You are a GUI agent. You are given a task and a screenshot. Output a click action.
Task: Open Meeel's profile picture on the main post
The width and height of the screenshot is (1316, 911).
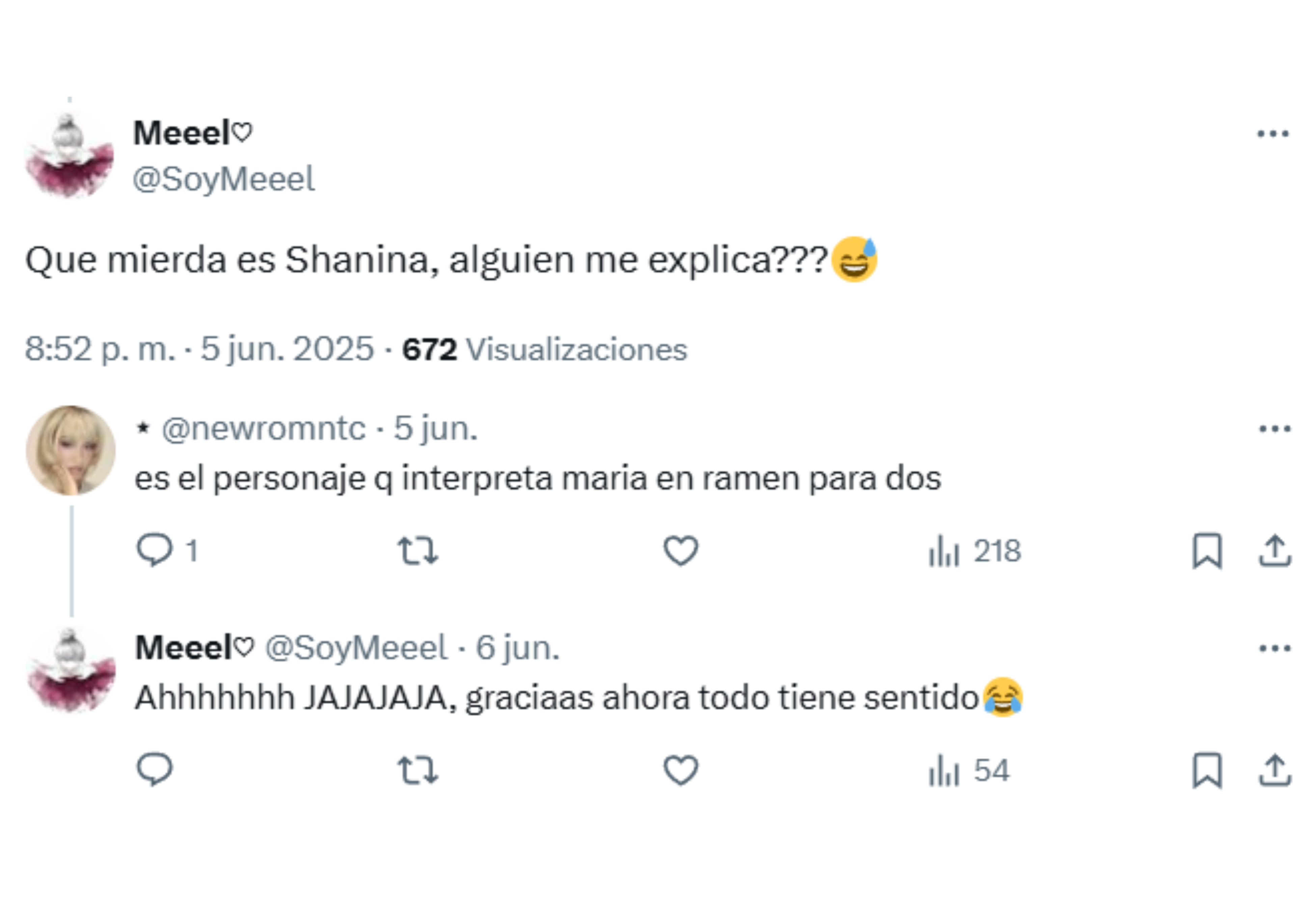coord(70,156)
